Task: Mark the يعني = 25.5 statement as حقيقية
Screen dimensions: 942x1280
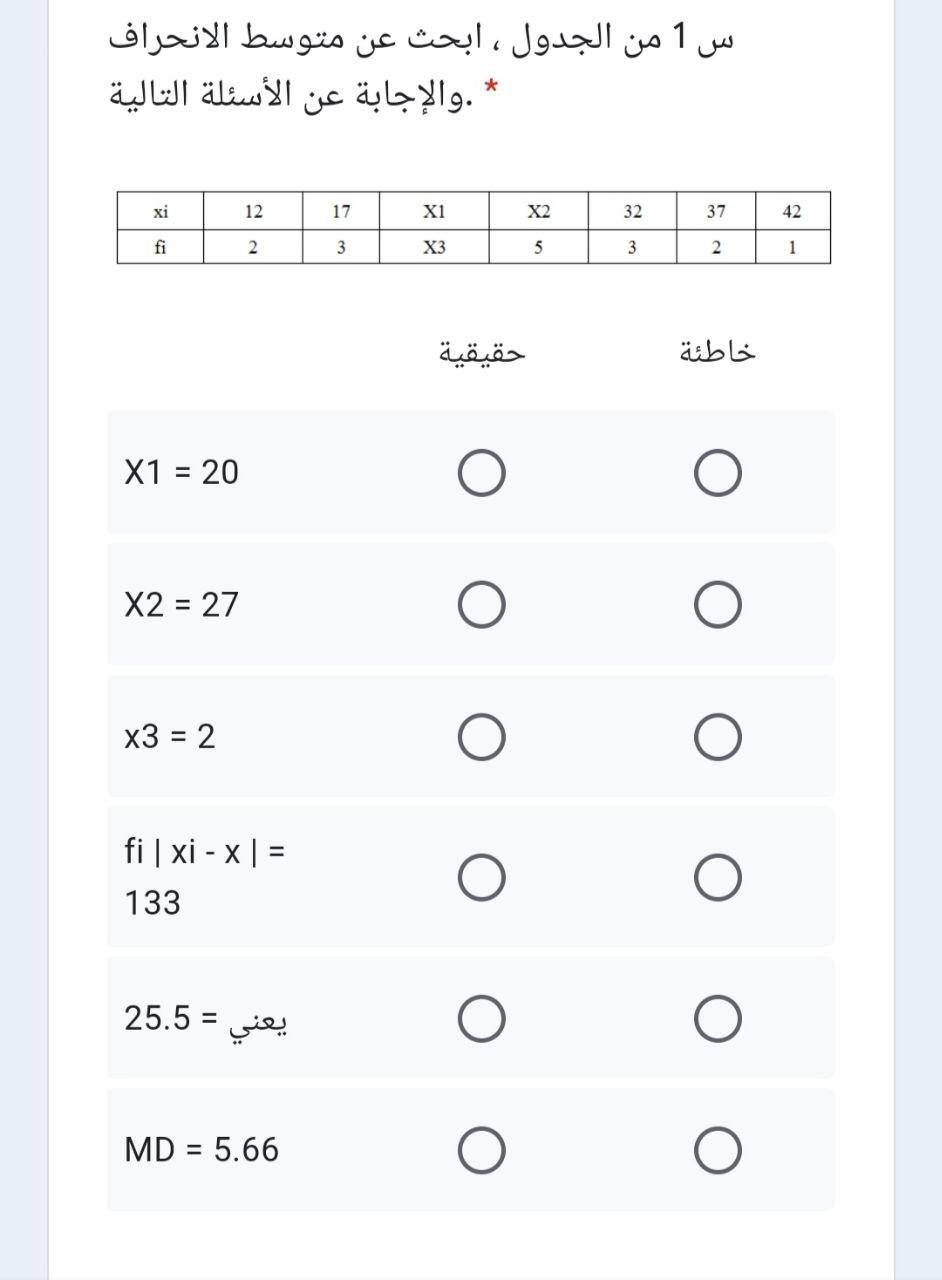Action: click(481, 1018)
